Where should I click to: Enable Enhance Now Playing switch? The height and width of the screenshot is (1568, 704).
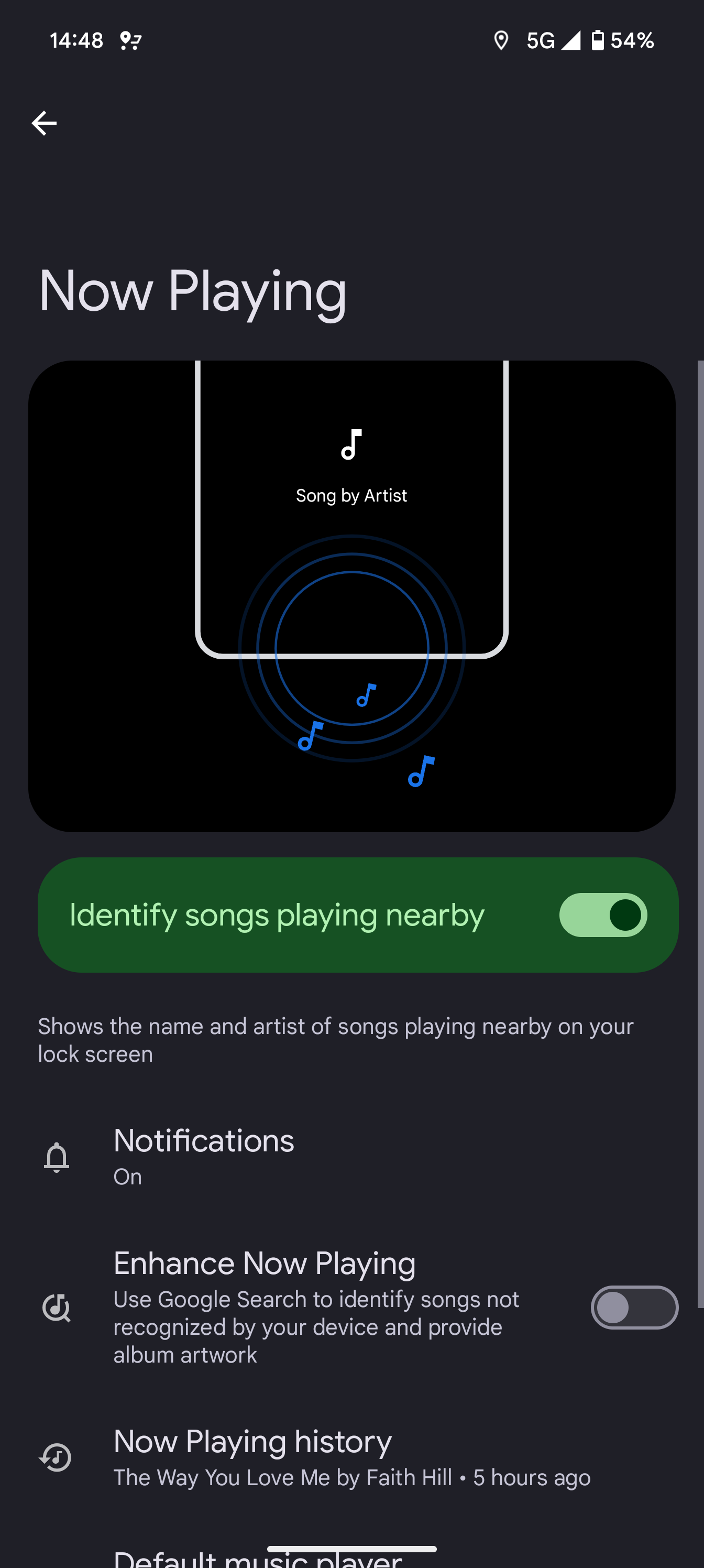(x=633, y=1307)
